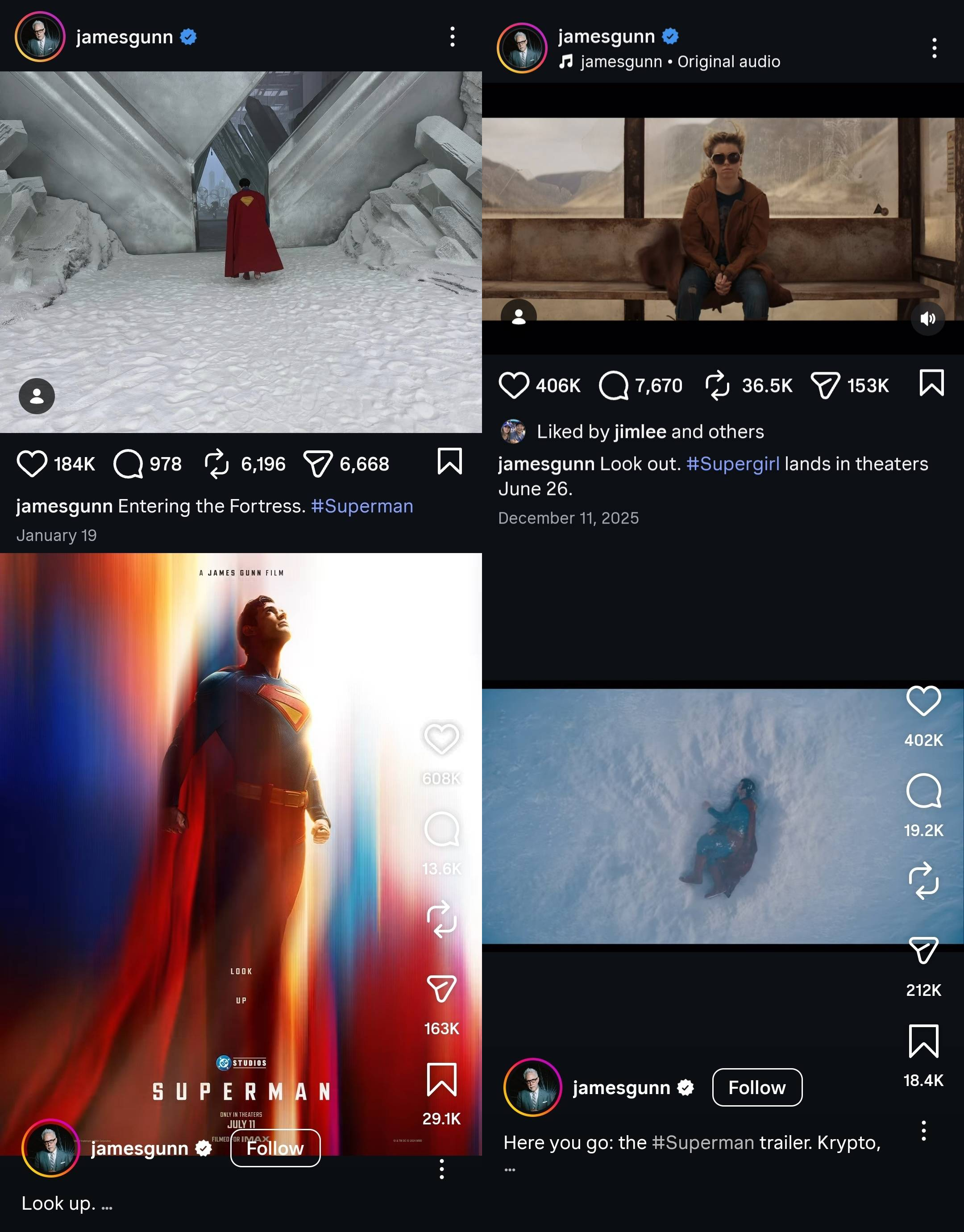This screenshot has height=1232, width=964.
Task: Like the Superman trailer reel
Action: click(x=924, y=702)
